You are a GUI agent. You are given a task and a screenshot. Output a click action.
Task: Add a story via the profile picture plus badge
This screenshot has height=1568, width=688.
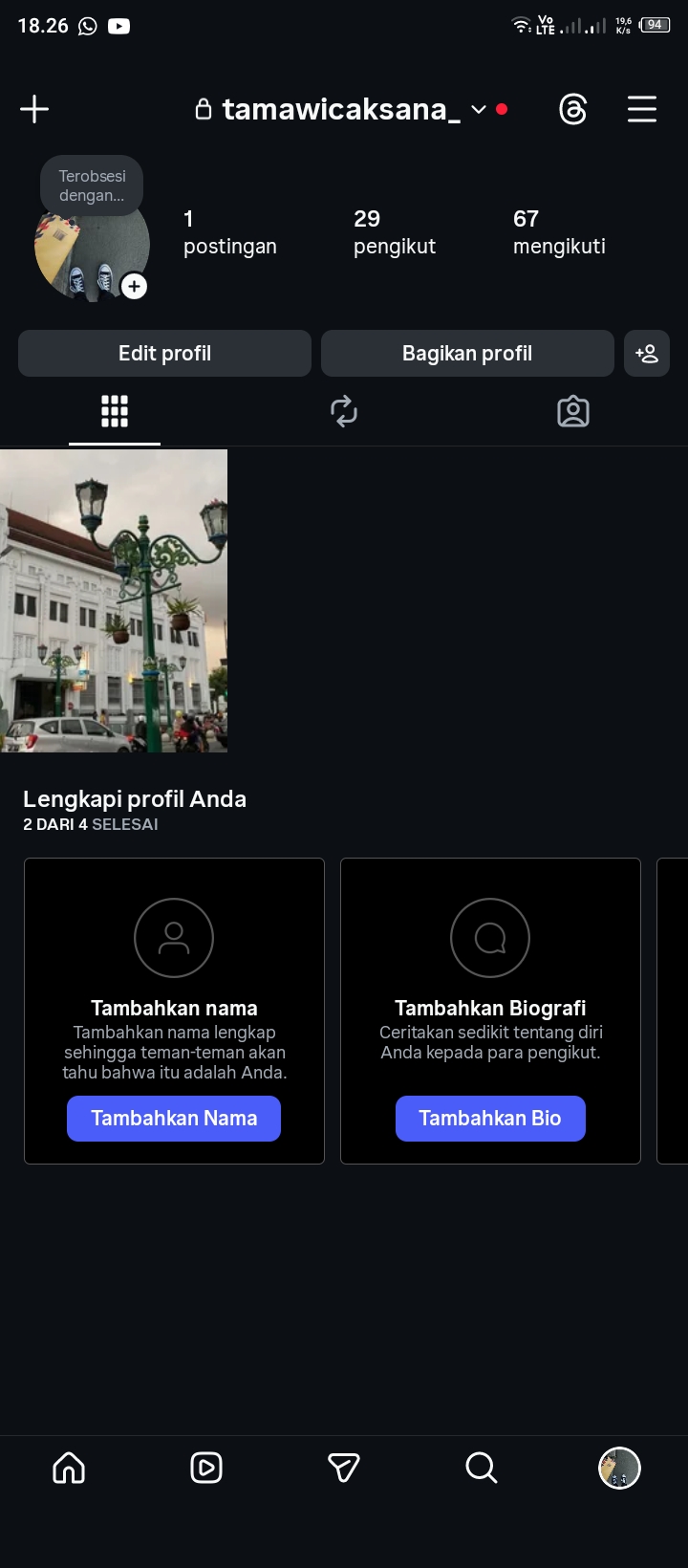135,286
